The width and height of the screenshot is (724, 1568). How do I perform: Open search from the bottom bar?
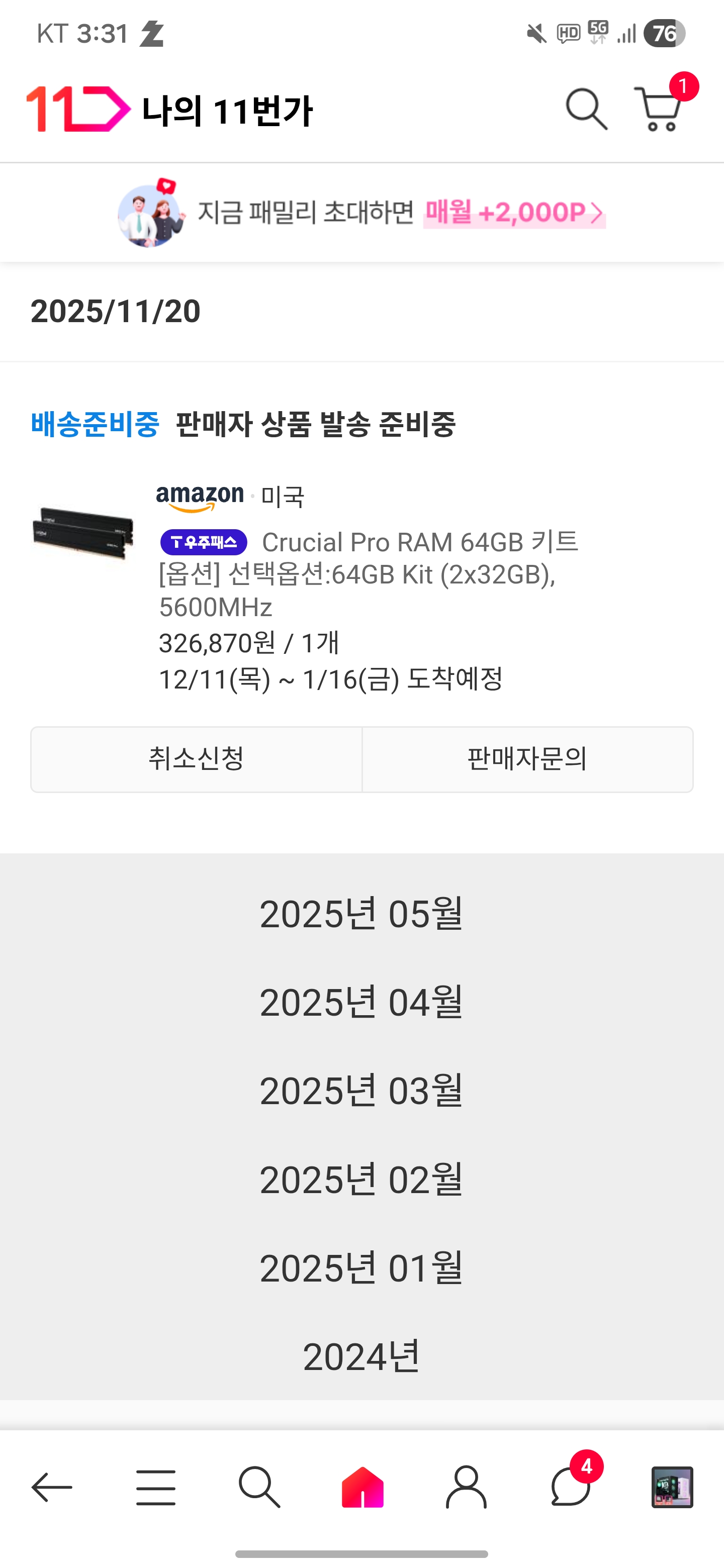point(259,1488)
